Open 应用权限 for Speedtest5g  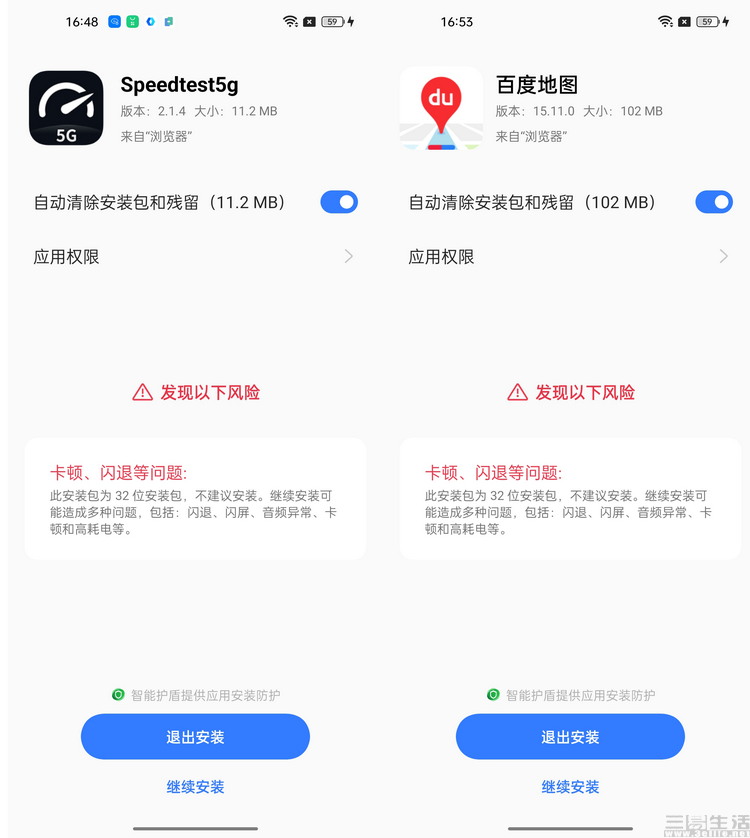(x=195, y=257)
